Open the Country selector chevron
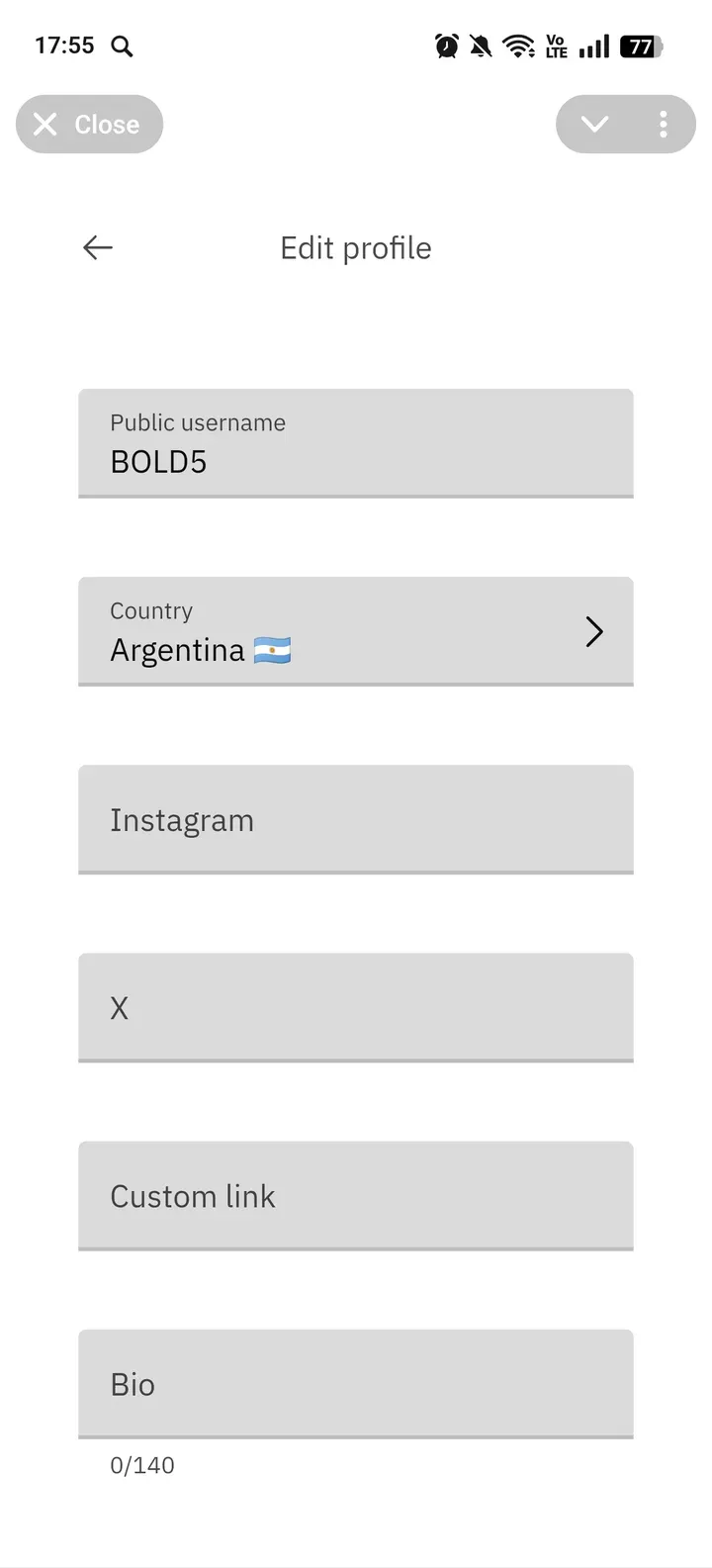The image size is (712, 1568). [x=594, y=631]
